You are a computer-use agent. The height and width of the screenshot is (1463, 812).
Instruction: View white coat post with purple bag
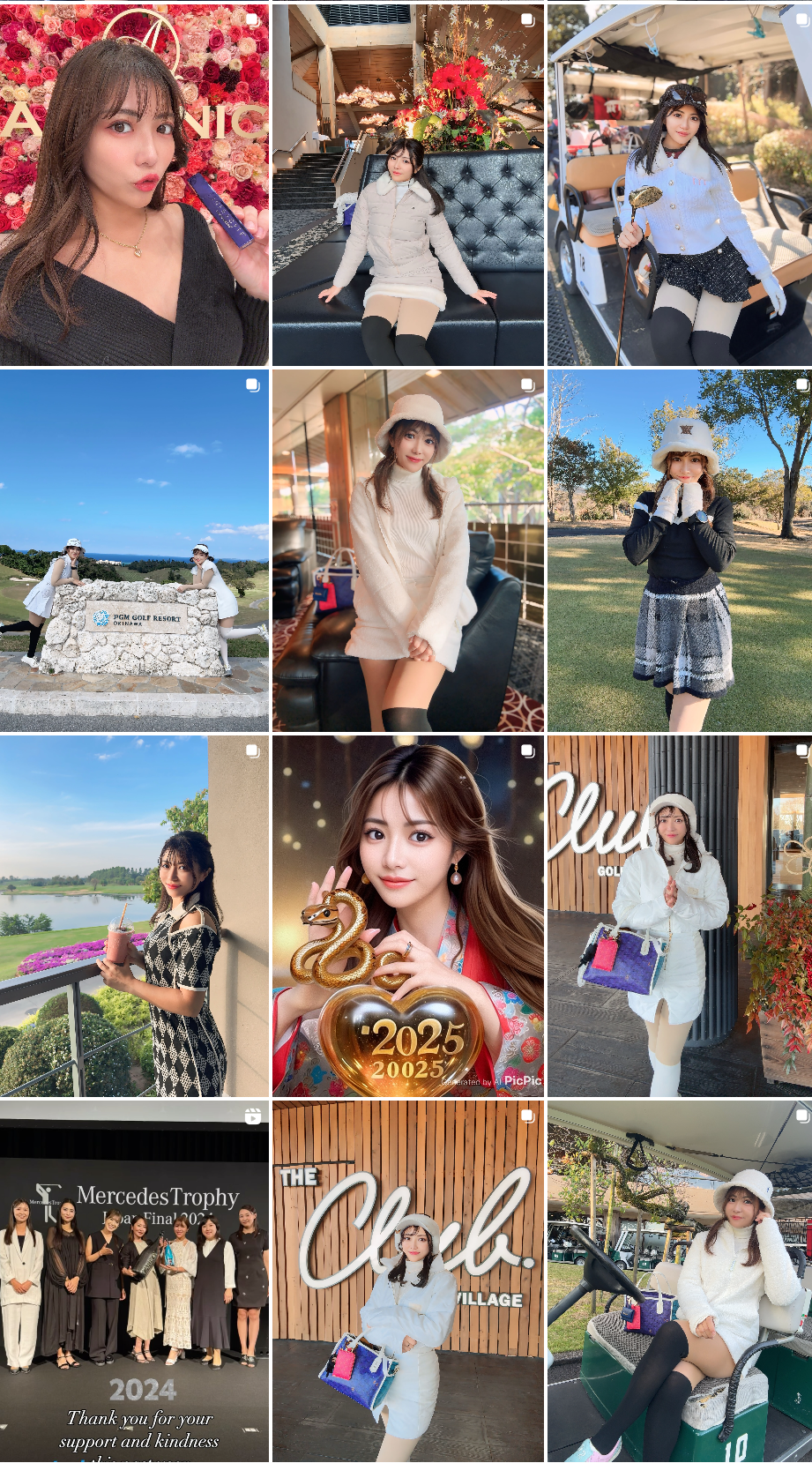[x=679, y=915]
